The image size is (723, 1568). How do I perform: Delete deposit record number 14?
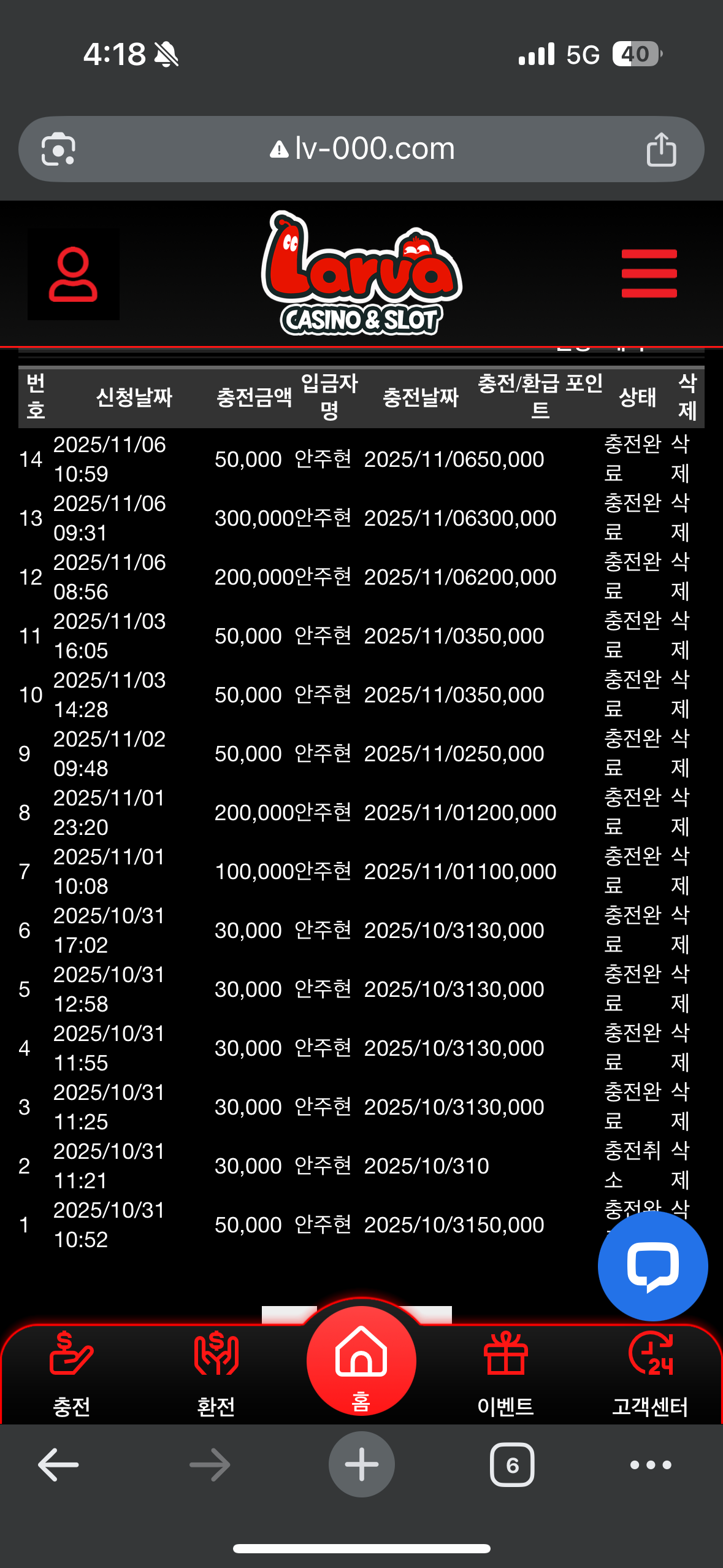pos(680,458)
